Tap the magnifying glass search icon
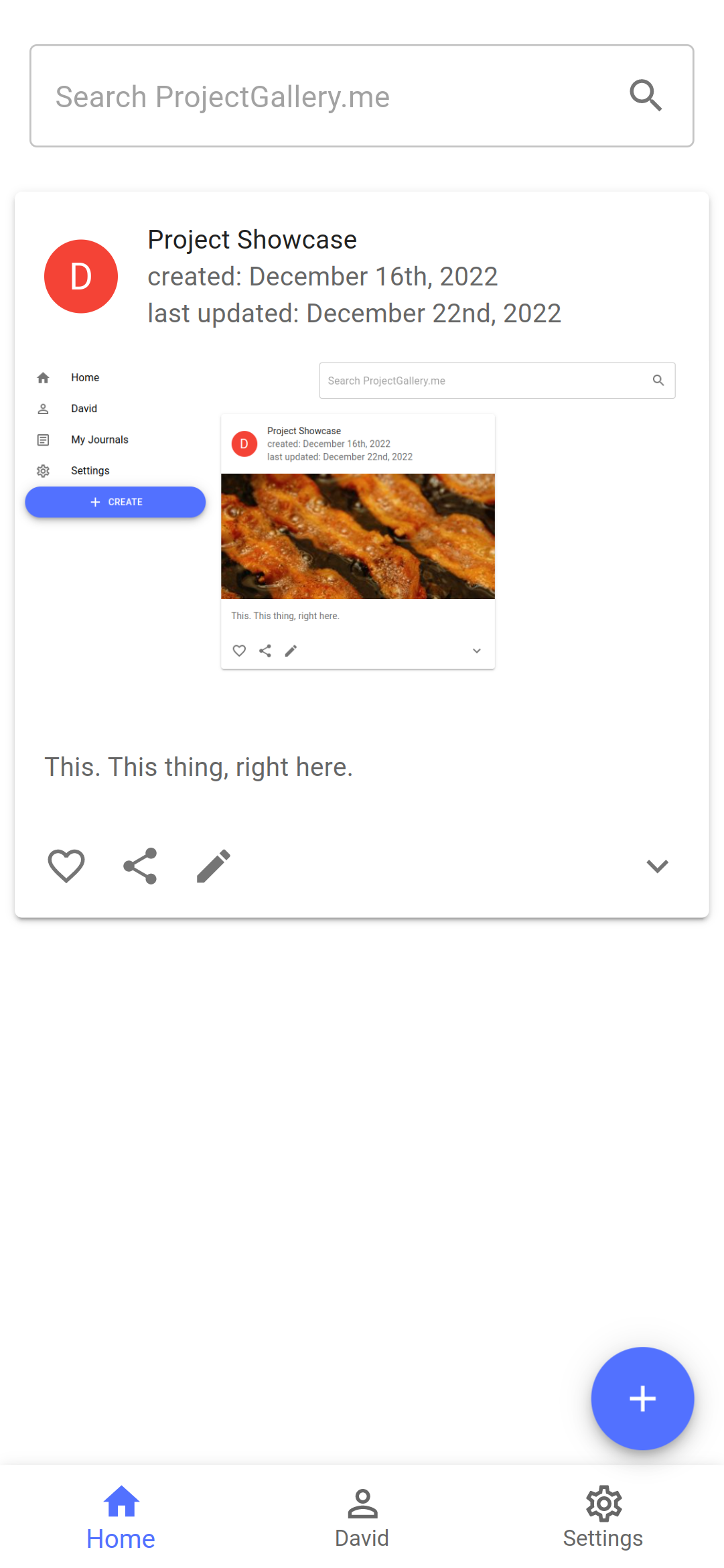724x1568 pixels. tap(646, 96)
